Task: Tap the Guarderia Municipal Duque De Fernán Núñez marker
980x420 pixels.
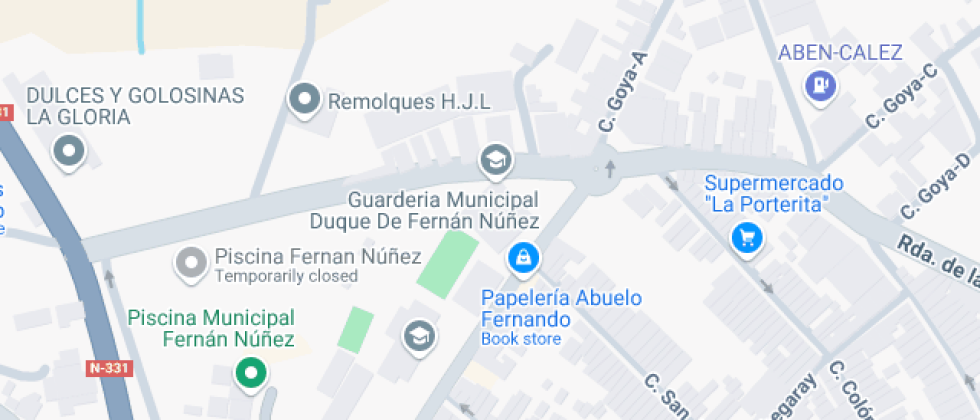Action: 495,159
